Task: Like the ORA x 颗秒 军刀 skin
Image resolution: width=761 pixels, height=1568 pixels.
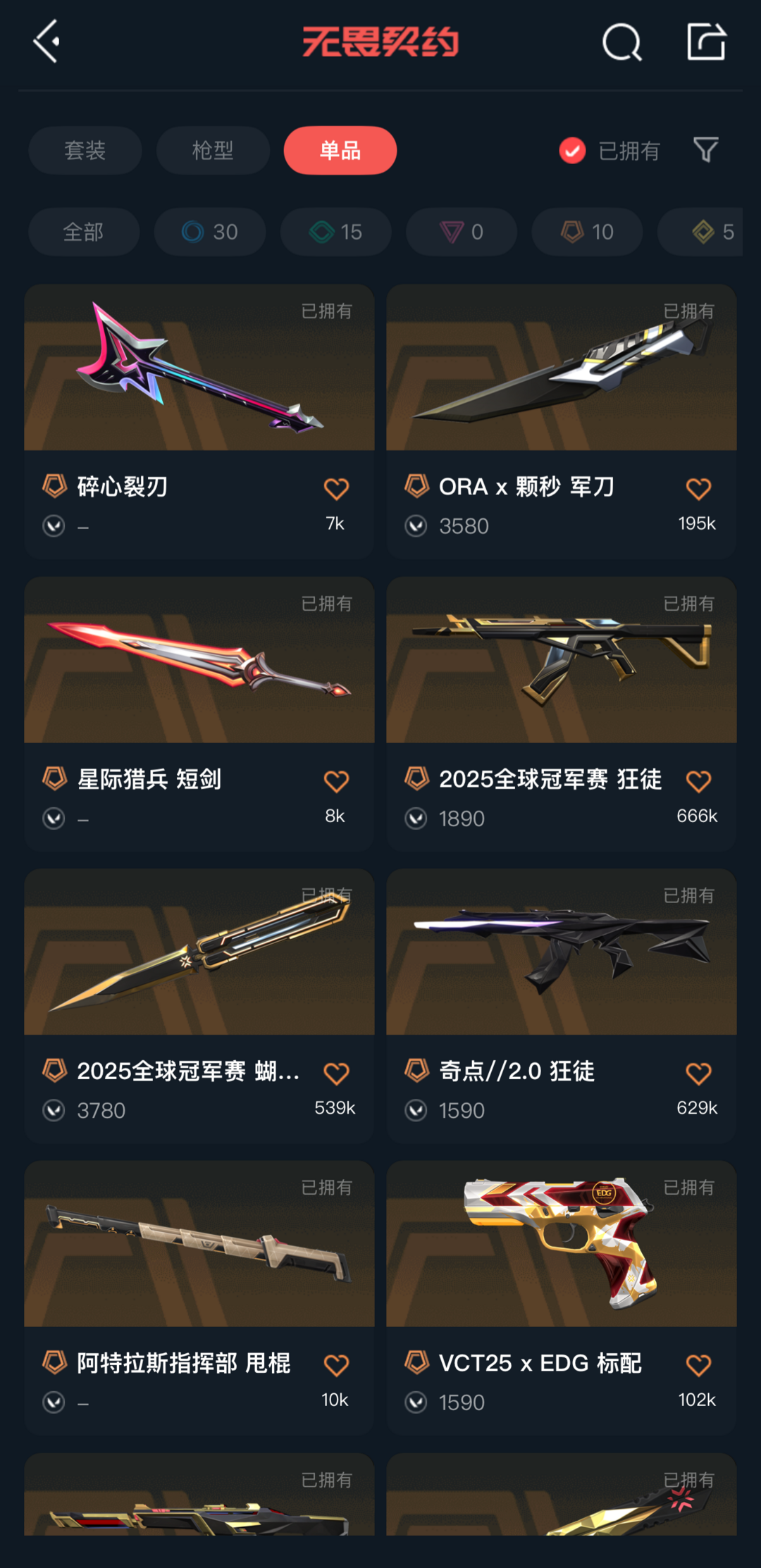Action: pos(698,489)
